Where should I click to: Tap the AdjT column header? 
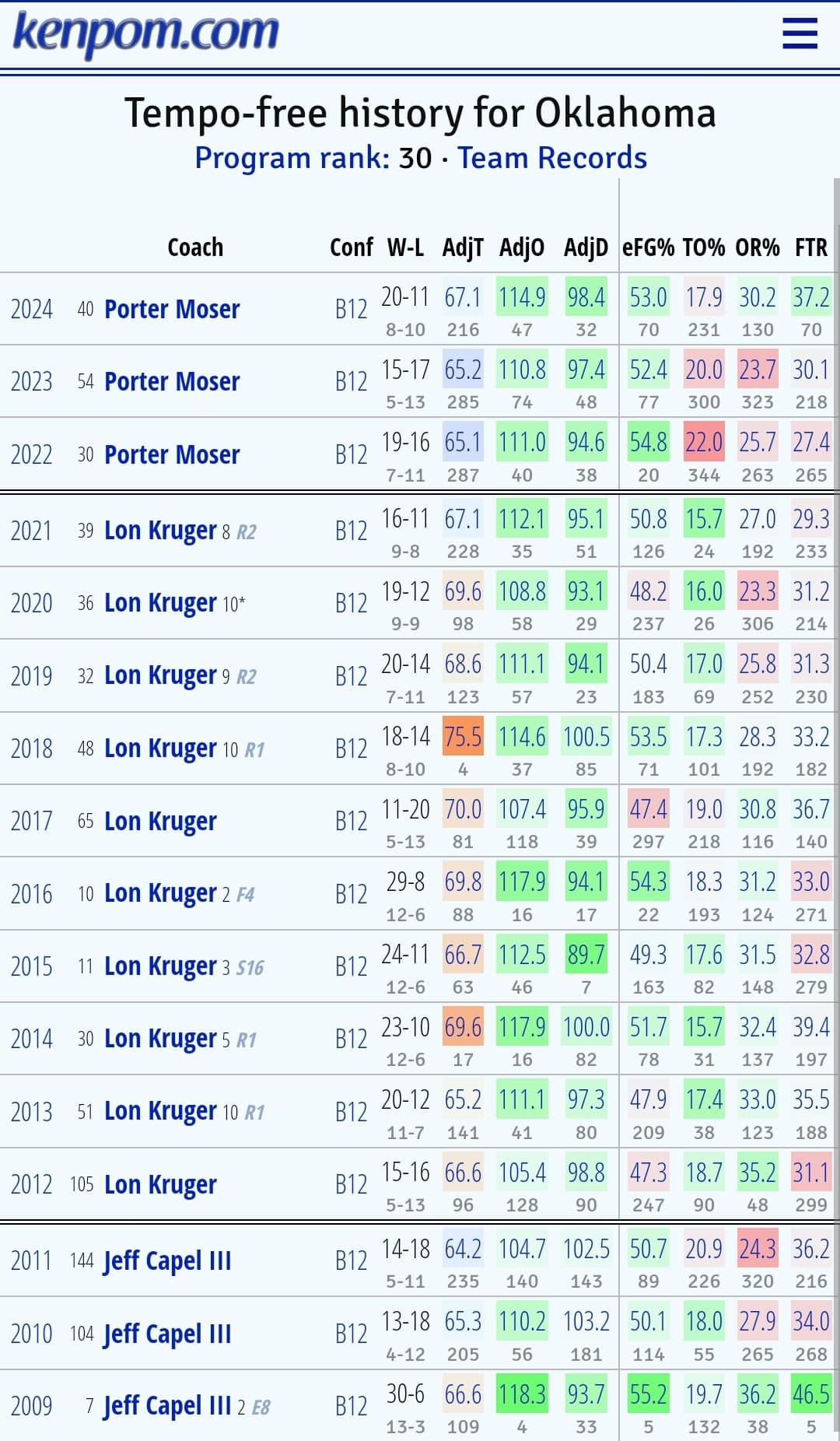tap(463, 247)
